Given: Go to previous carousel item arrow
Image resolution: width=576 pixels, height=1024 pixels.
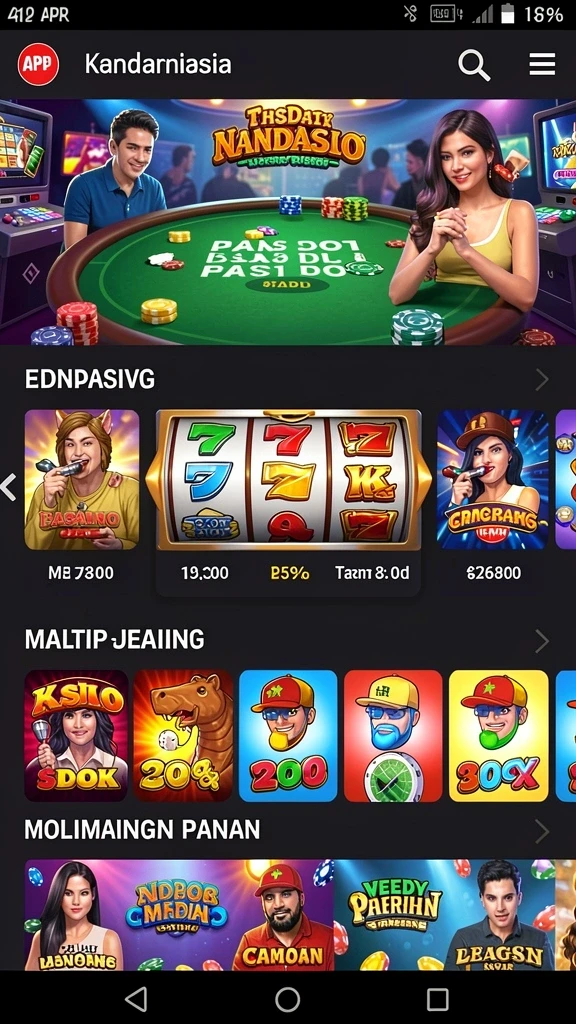Looking at the screenshot, I should [x=8, y=488].
